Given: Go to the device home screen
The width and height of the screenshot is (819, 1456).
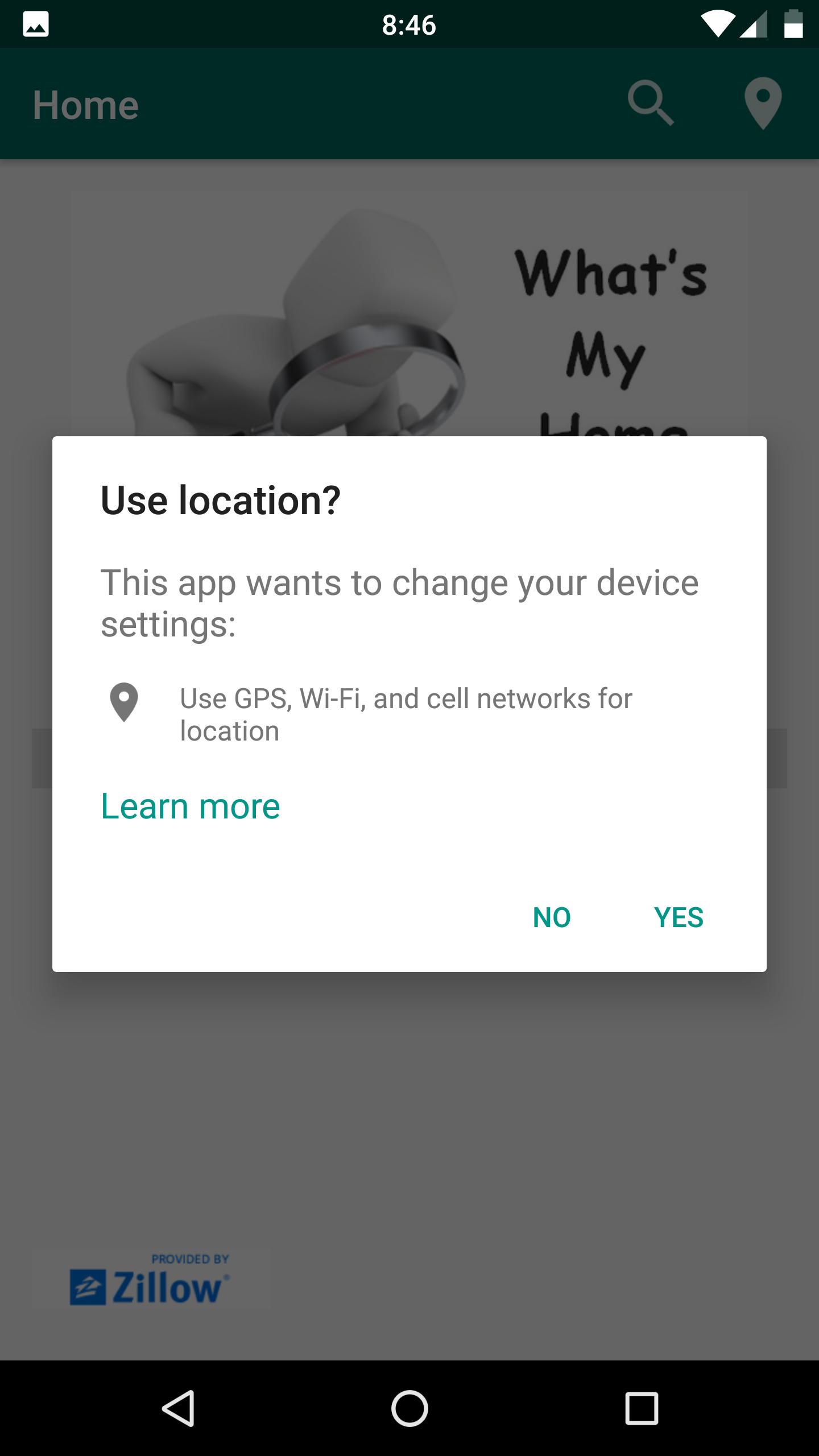Looking at the screenshot, I should pyautogui.click(x=409, y=1408).
